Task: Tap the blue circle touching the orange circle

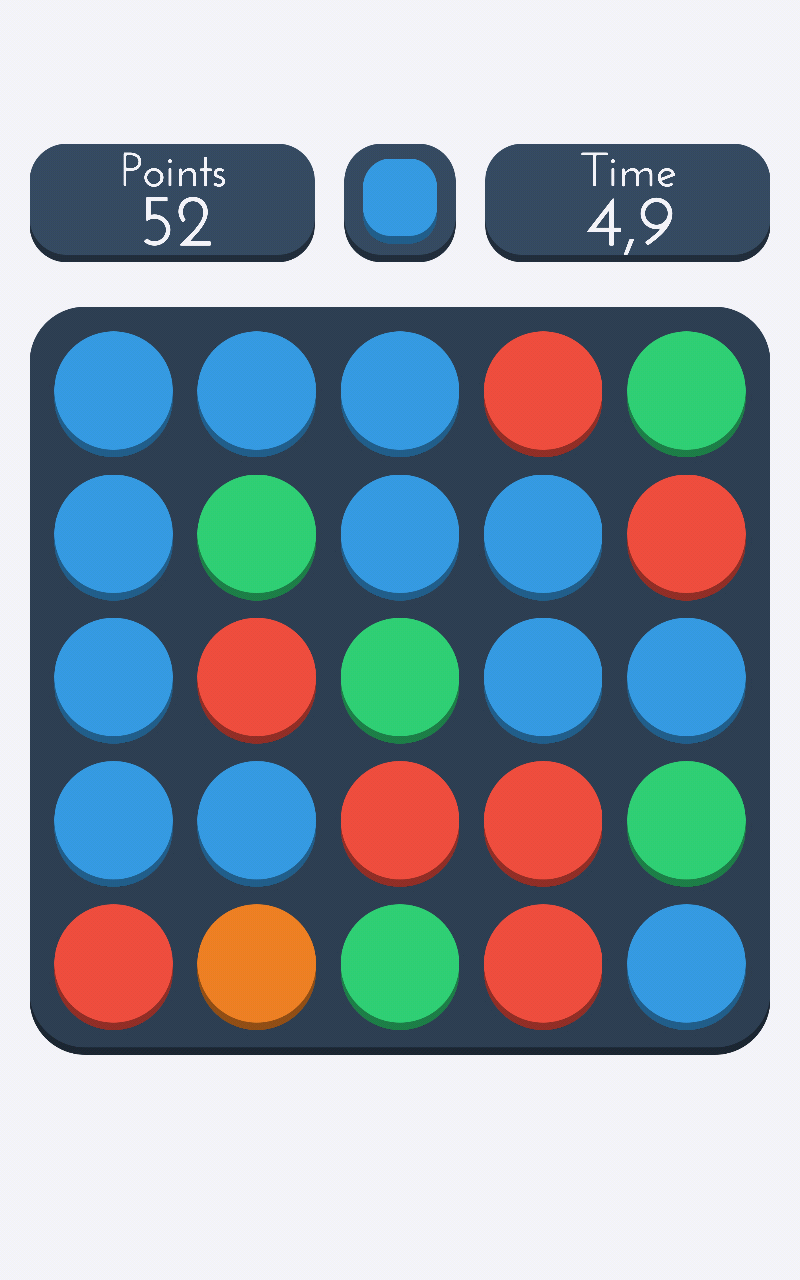Action: pos(256,820)
